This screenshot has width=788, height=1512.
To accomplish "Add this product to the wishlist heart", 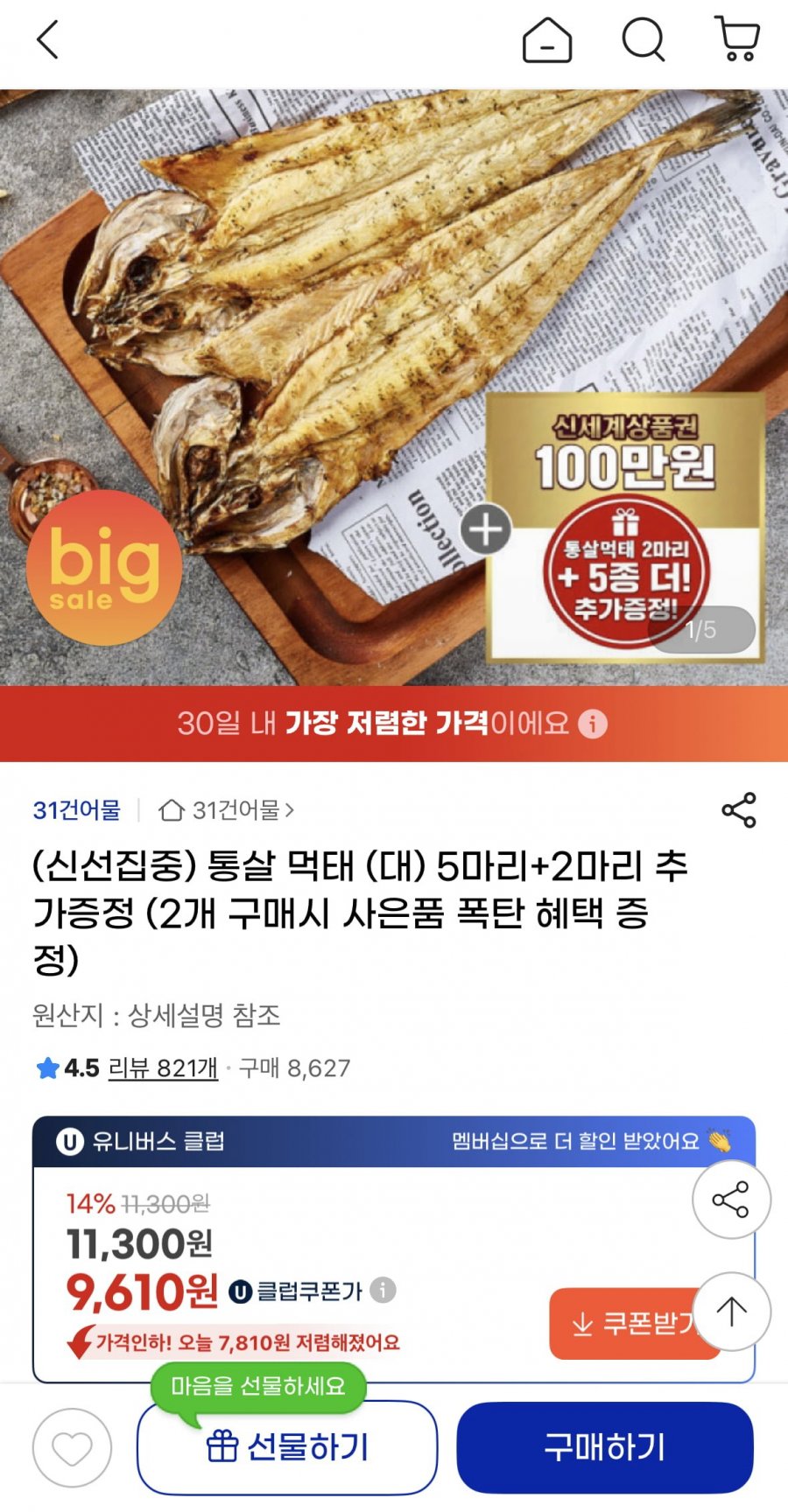I will click(73, 1447).
